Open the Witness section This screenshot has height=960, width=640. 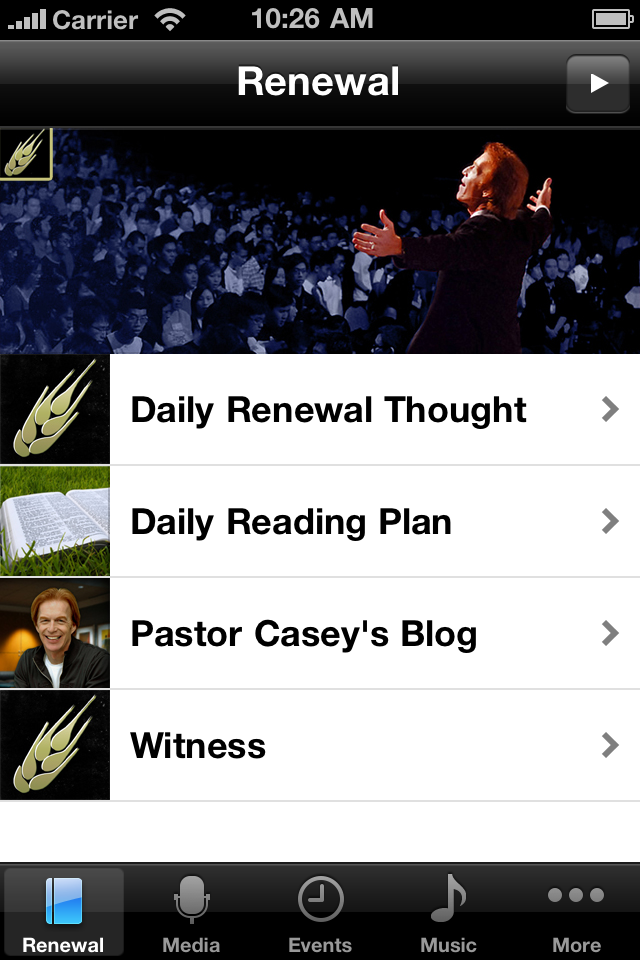click(x=198, y=746)
